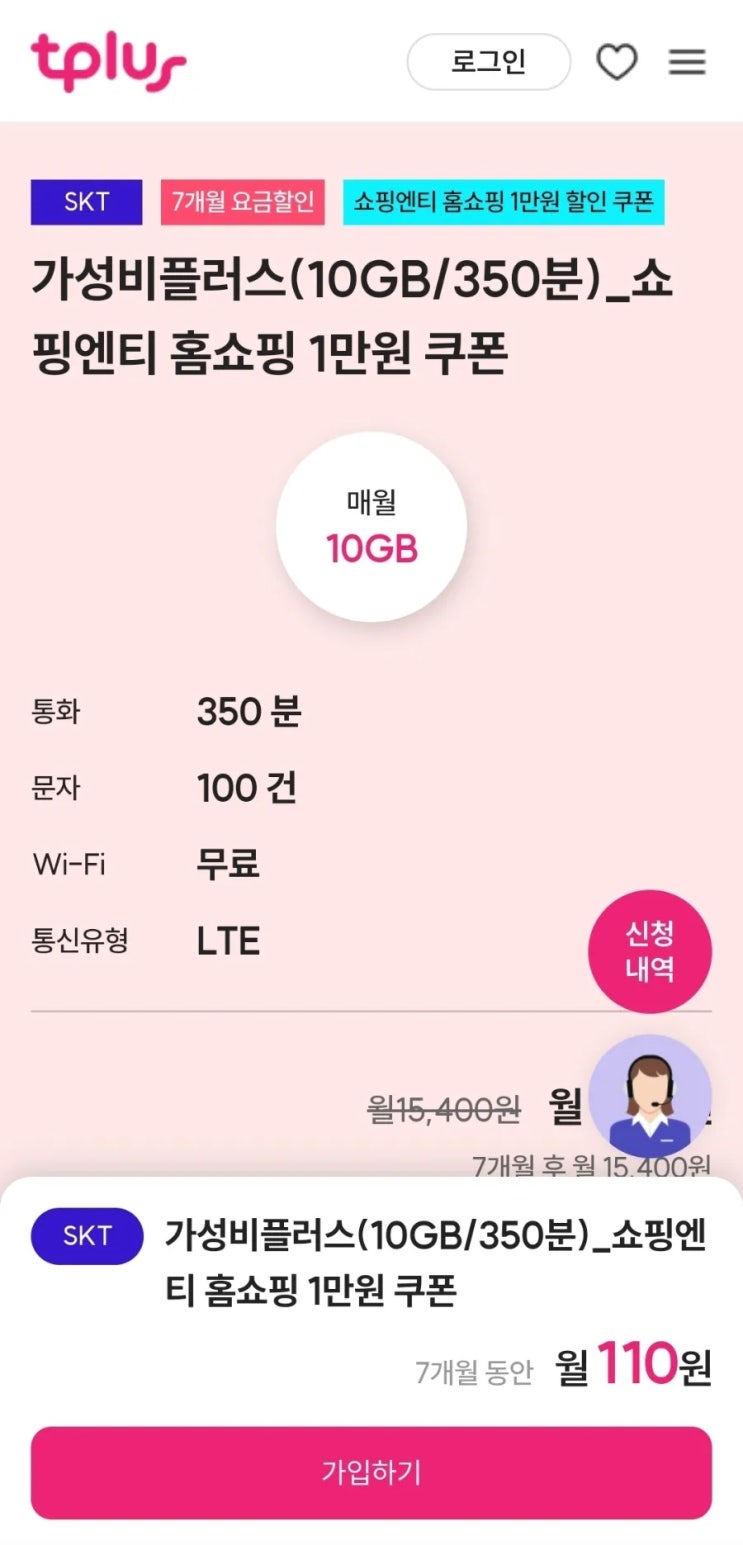Open the 로그인 menu

pos(487,61)
